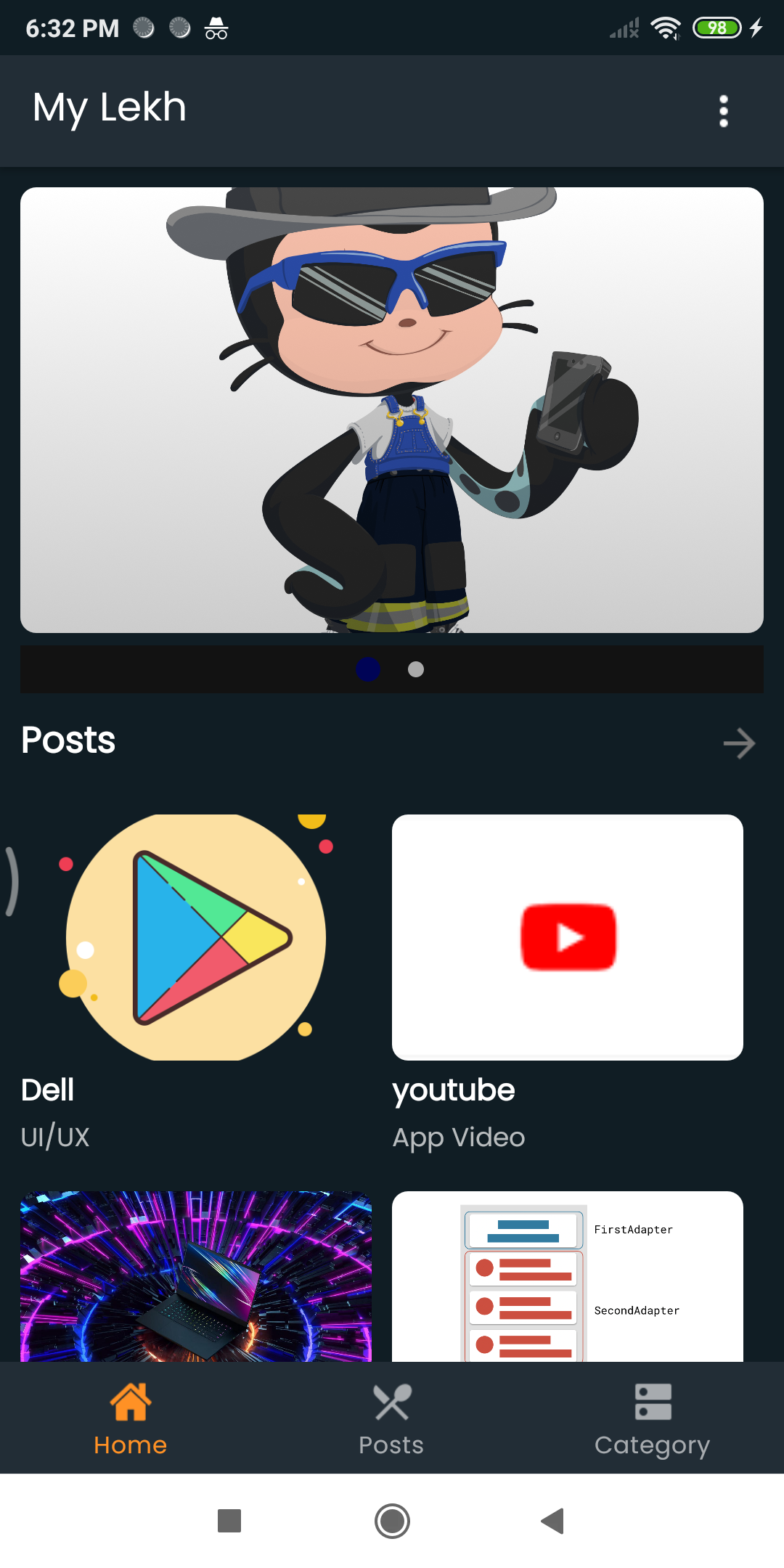Select the second banner page indicator dot
784x1568 pixels.
[x=416, y=669]
